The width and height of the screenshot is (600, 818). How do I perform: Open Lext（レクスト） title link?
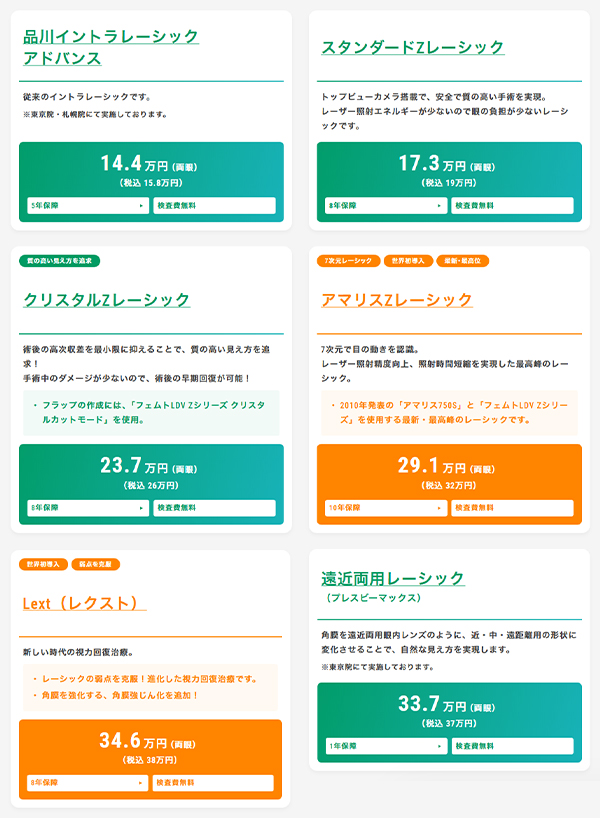(x=84, y=603)
